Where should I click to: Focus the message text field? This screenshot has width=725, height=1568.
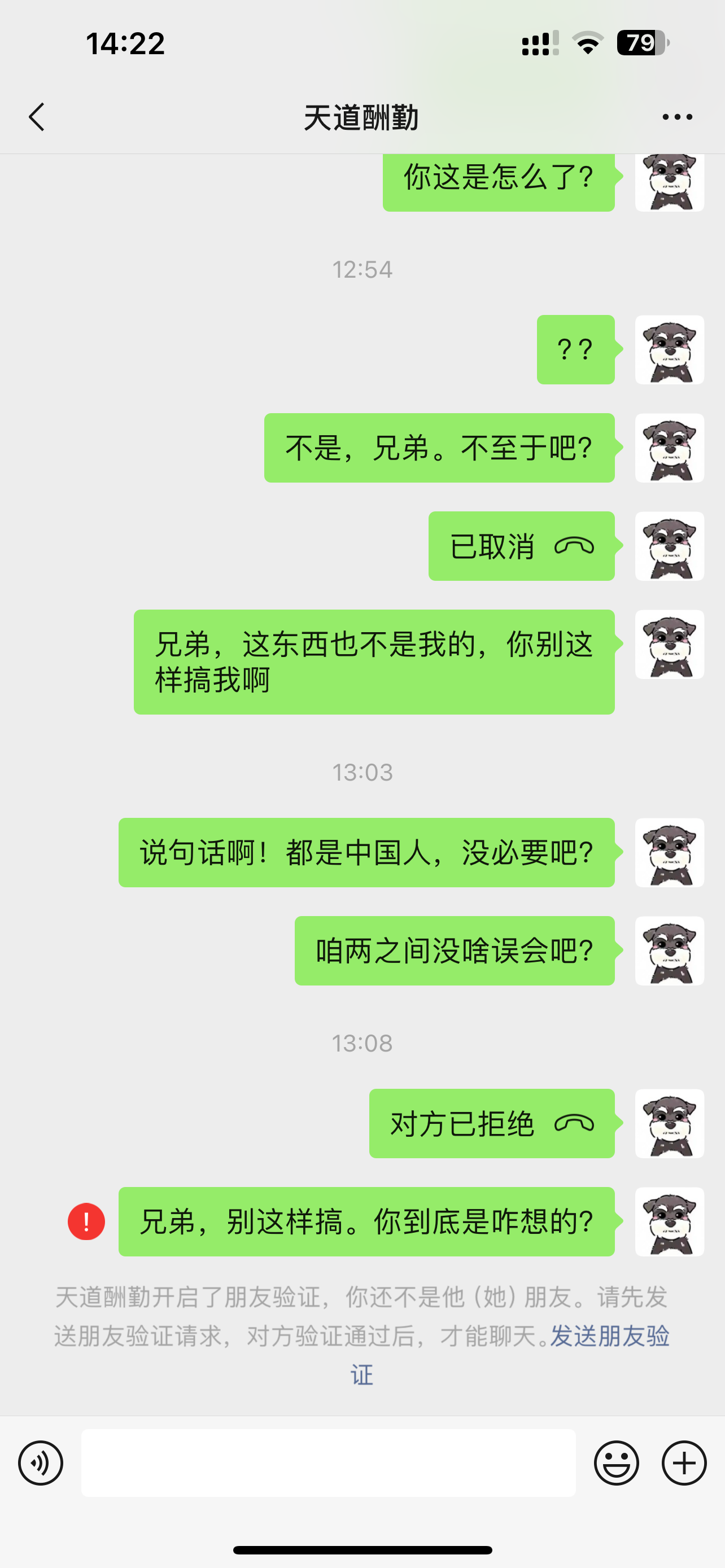329,1462
